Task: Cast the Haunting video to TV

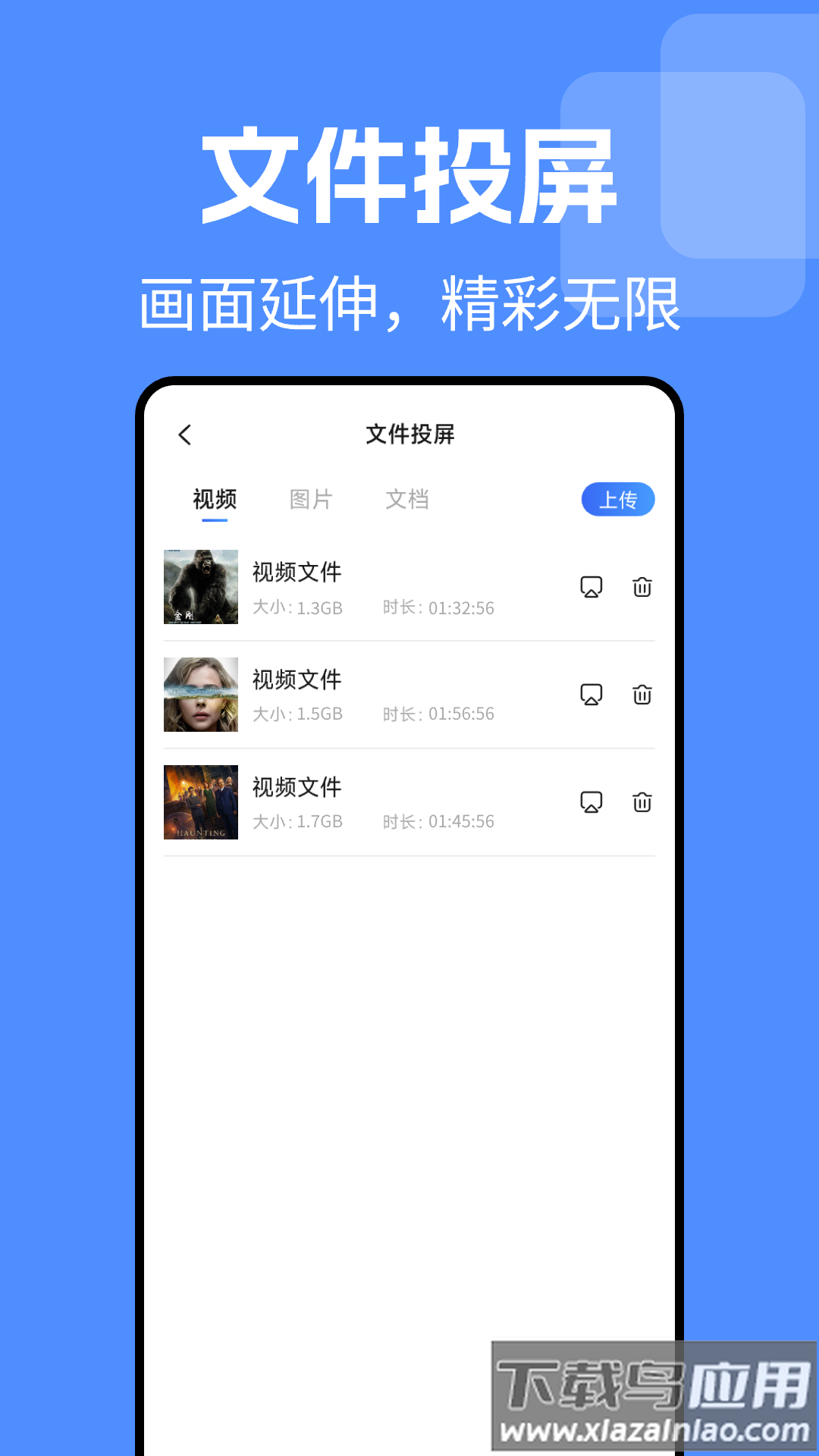Action: tap(591, 800)
